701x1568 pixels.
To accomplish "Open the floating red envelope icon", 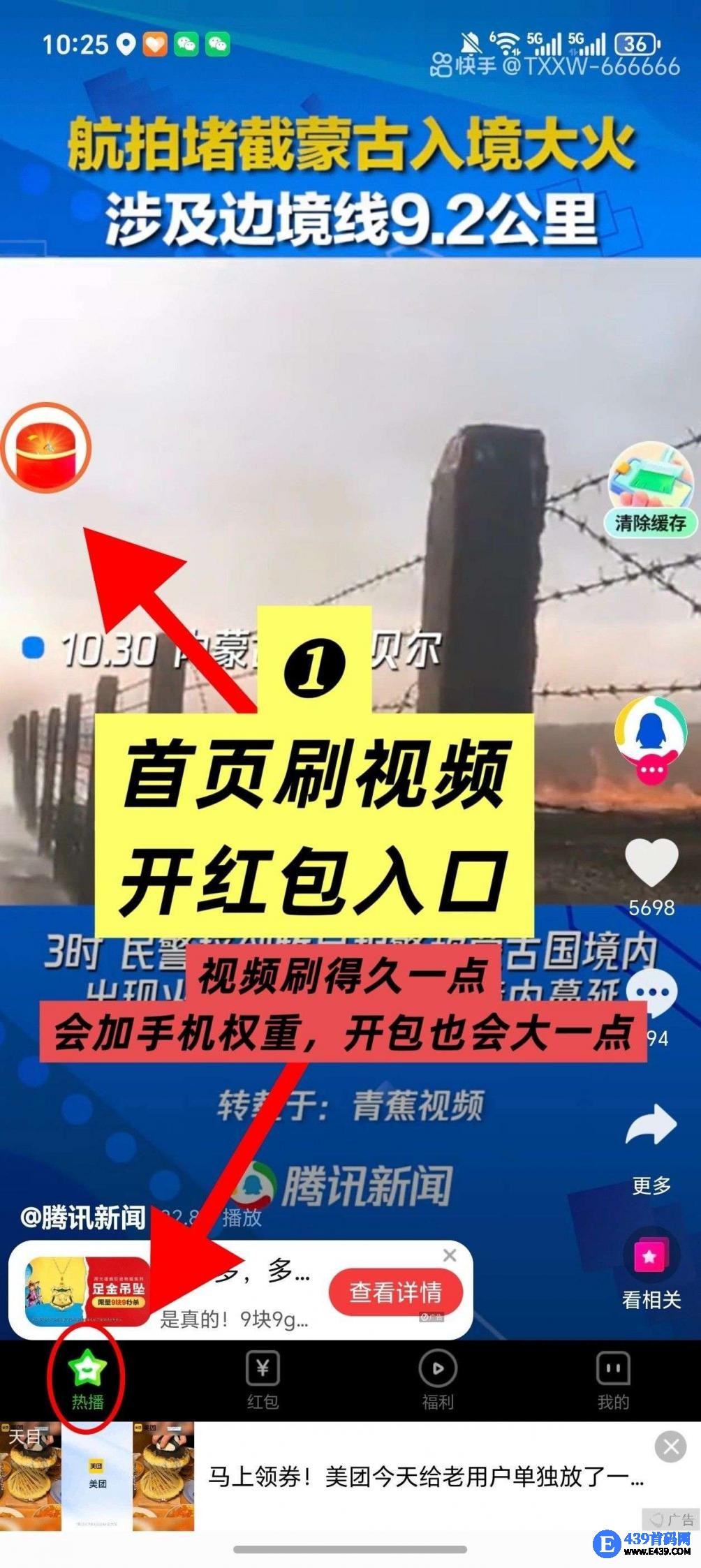I will (x=46, y=448).
